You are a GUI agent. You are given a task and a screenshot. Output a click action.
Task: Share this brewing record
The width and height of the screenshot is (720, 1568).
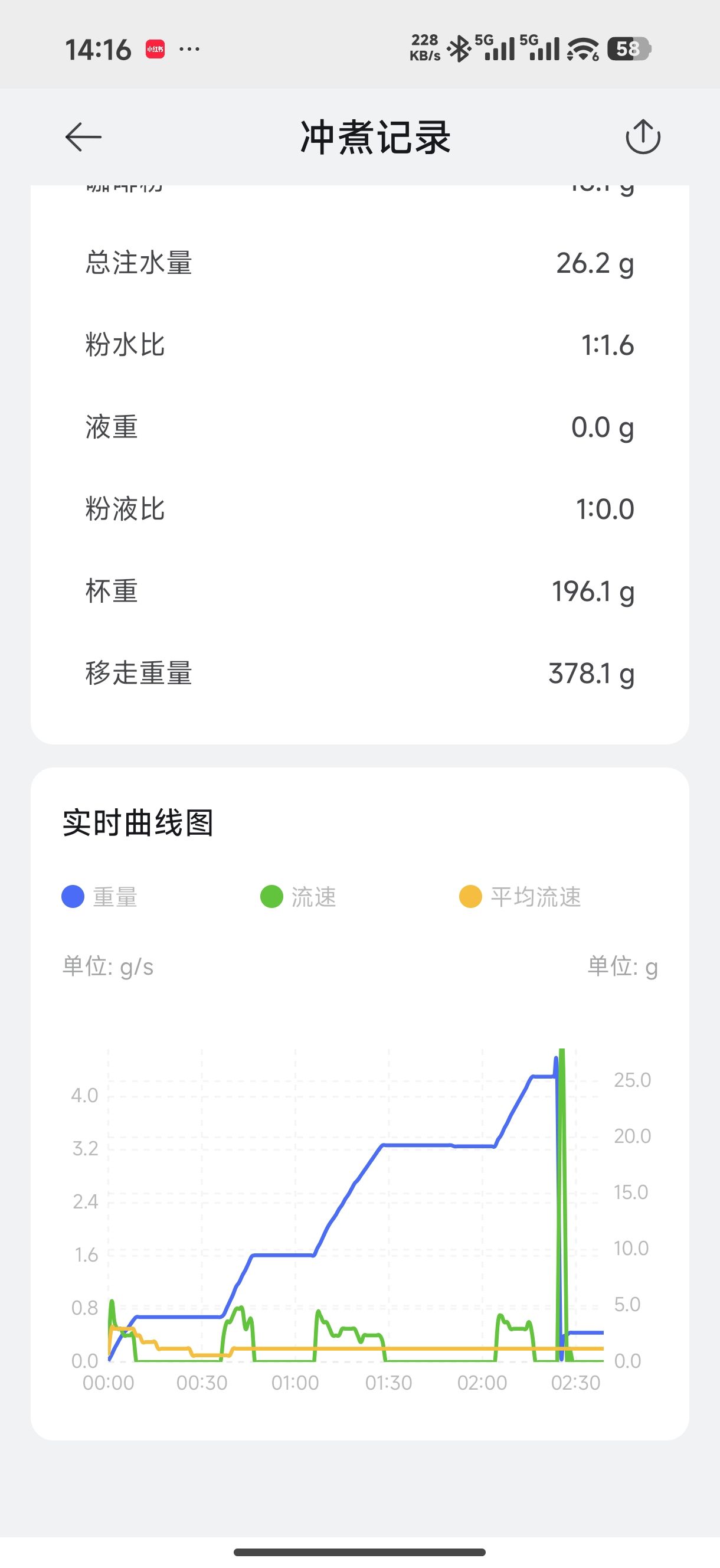click(x=643, y=136)
